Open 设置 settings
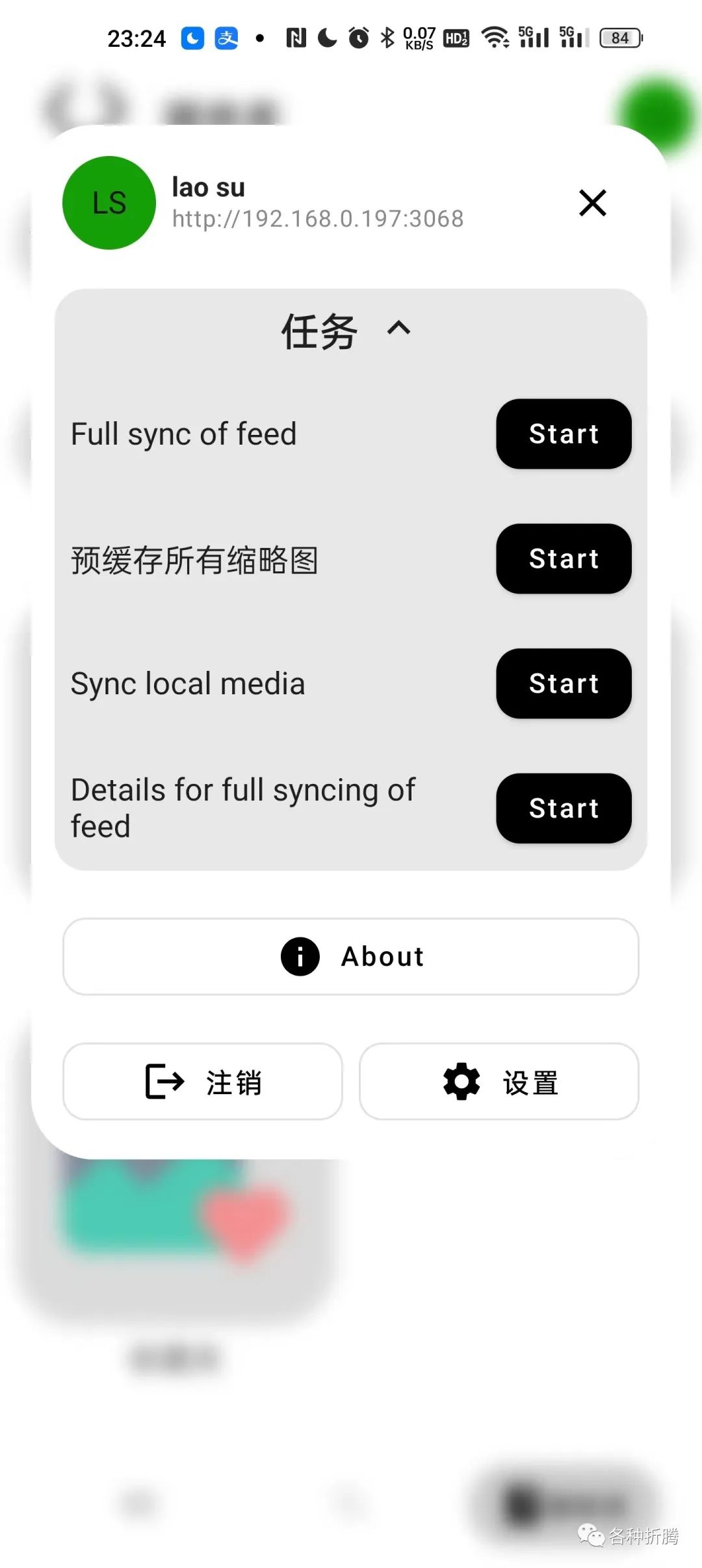The image size is (702, 1568). (499, 1082)
